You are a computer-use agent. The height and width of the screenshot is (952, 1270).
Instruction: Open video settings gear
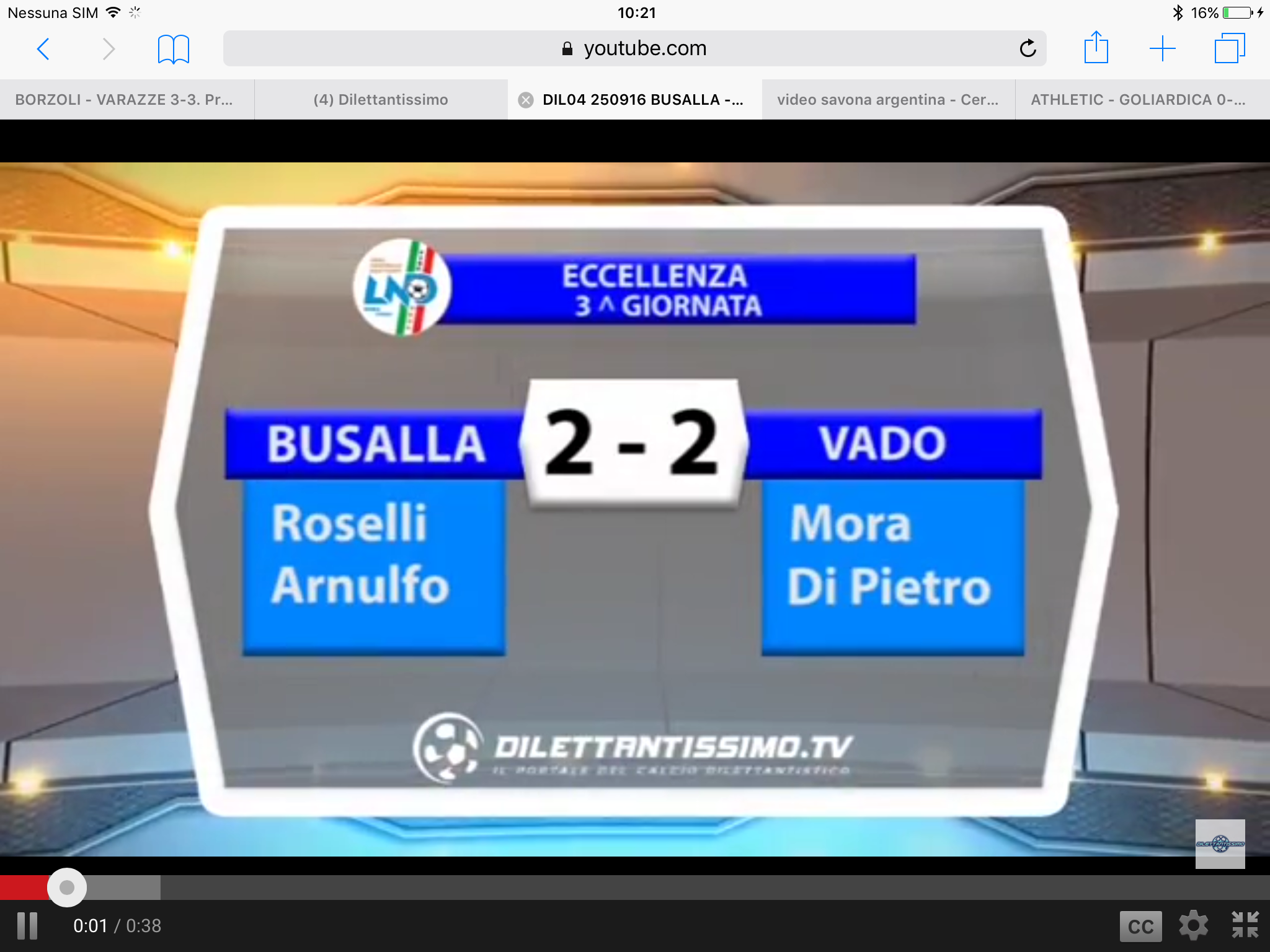[1193, 925]
